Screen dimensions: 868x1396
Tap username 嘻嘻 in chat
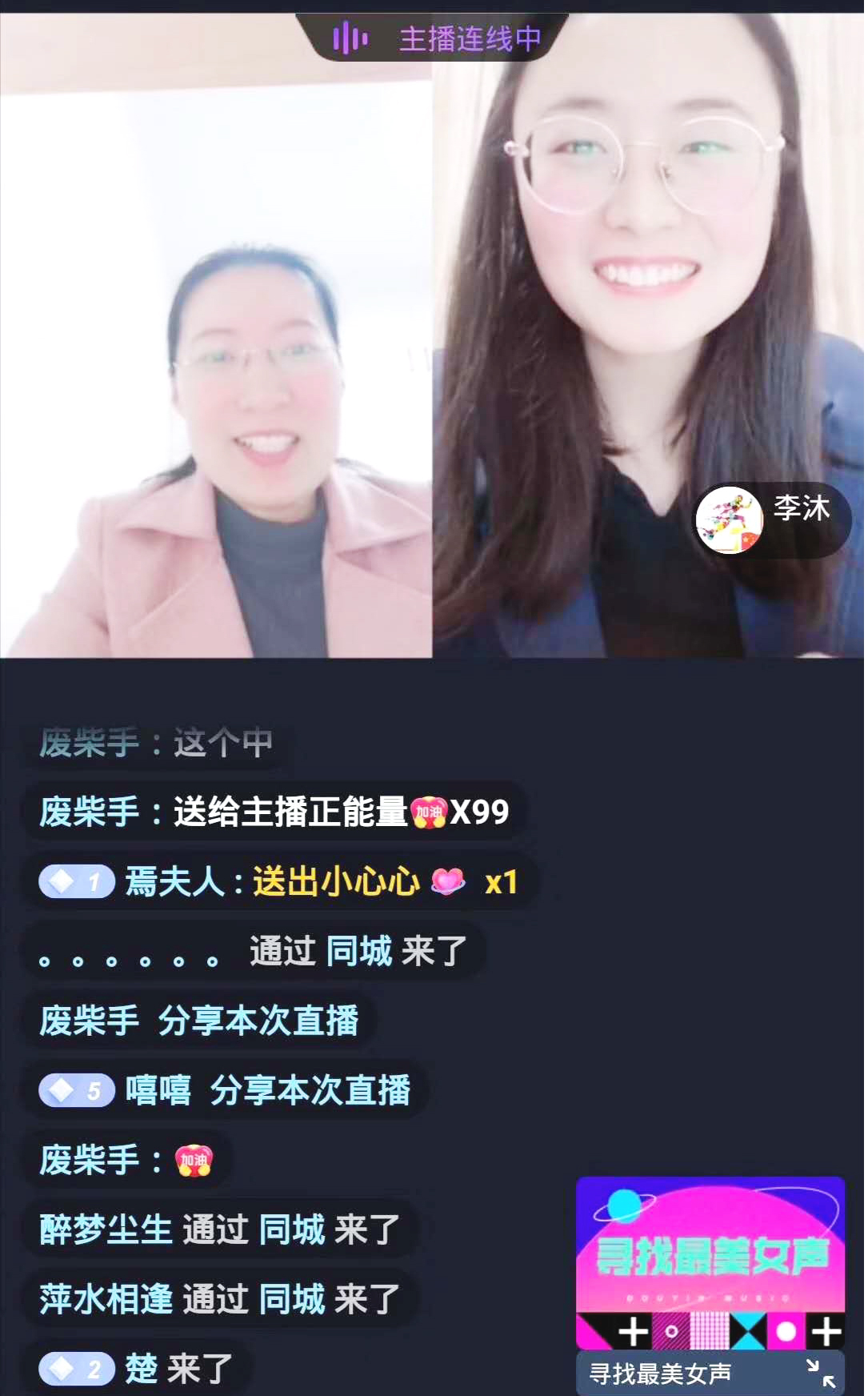tap(158, 1089)
